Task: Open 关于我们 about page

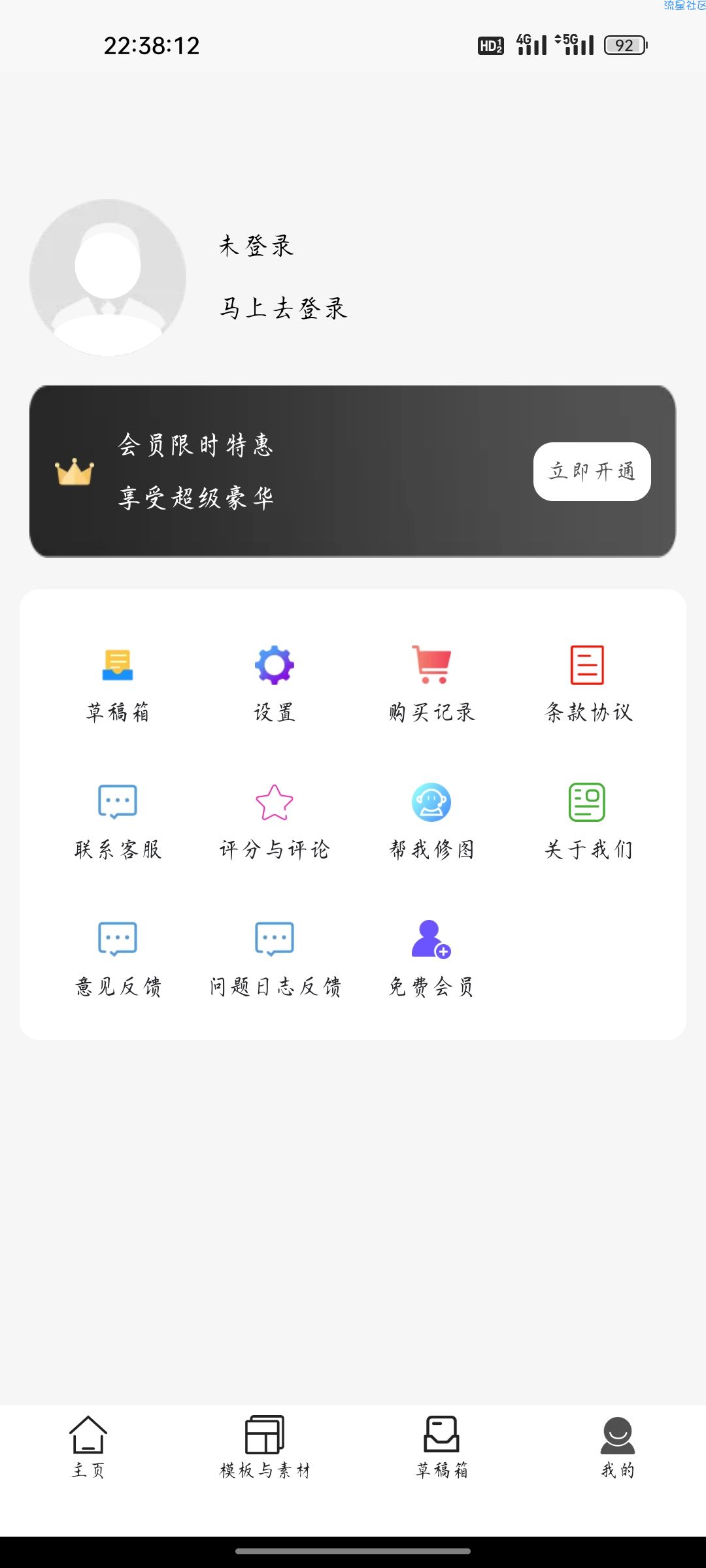Action: (588, 821)
